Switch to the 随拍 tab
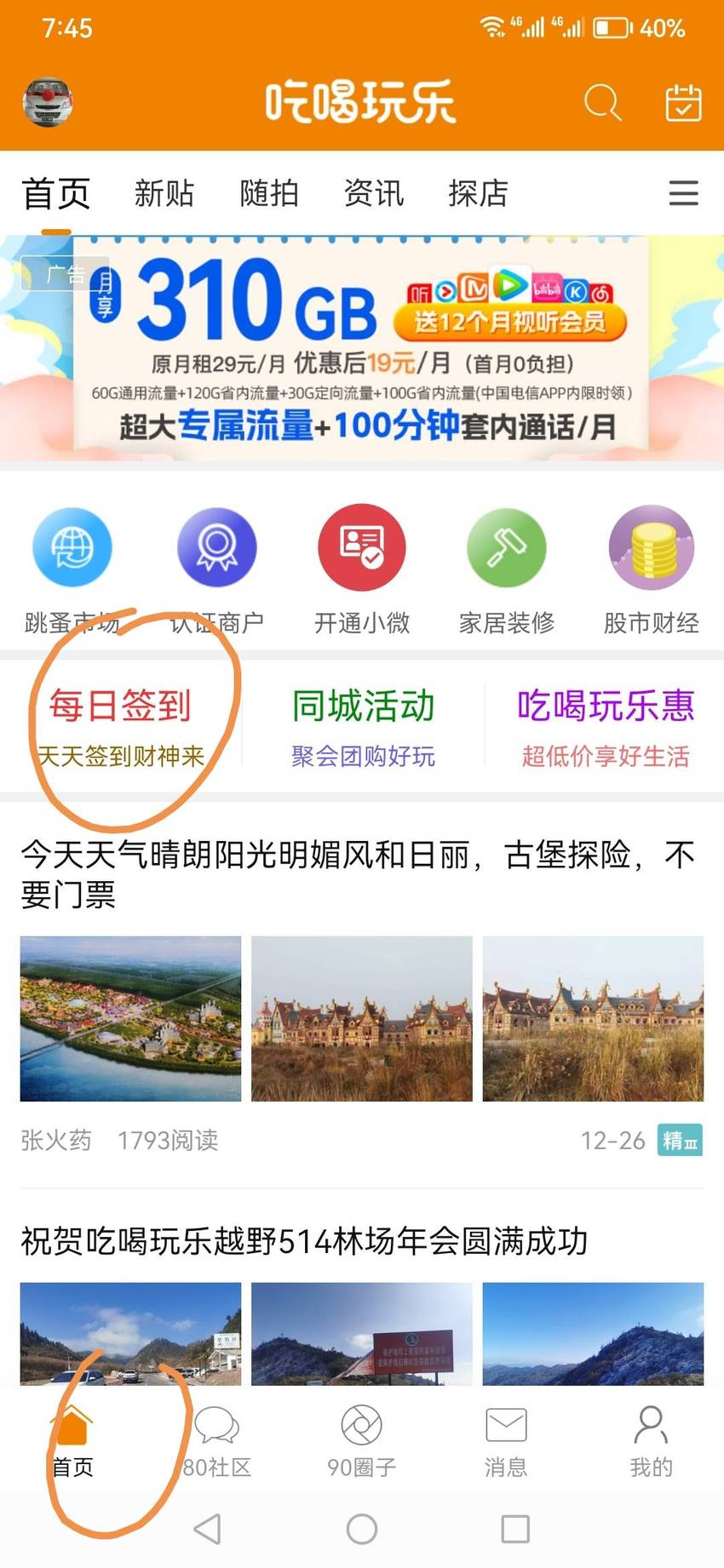 [269, 193]
